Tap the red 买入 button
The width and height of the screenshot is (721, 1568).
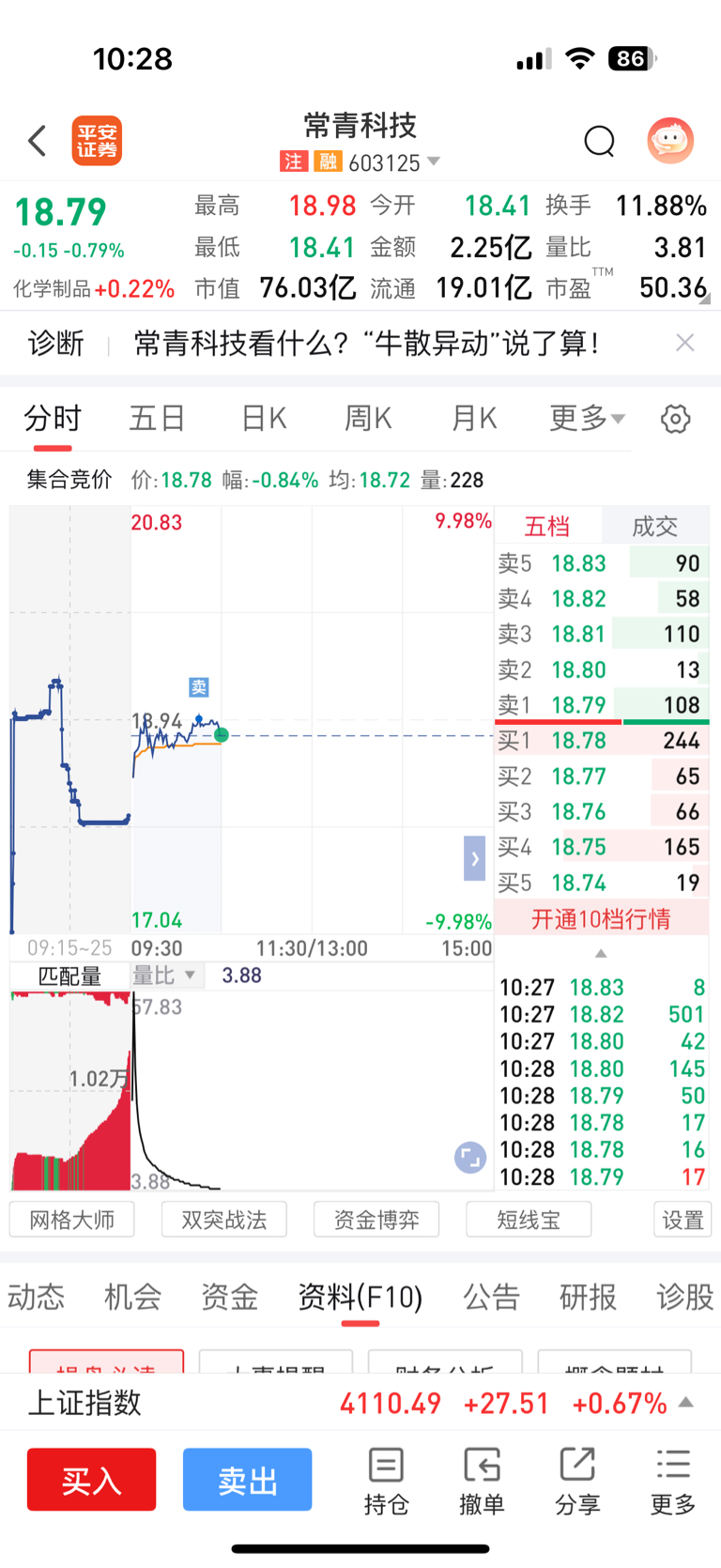(91, 1480)
